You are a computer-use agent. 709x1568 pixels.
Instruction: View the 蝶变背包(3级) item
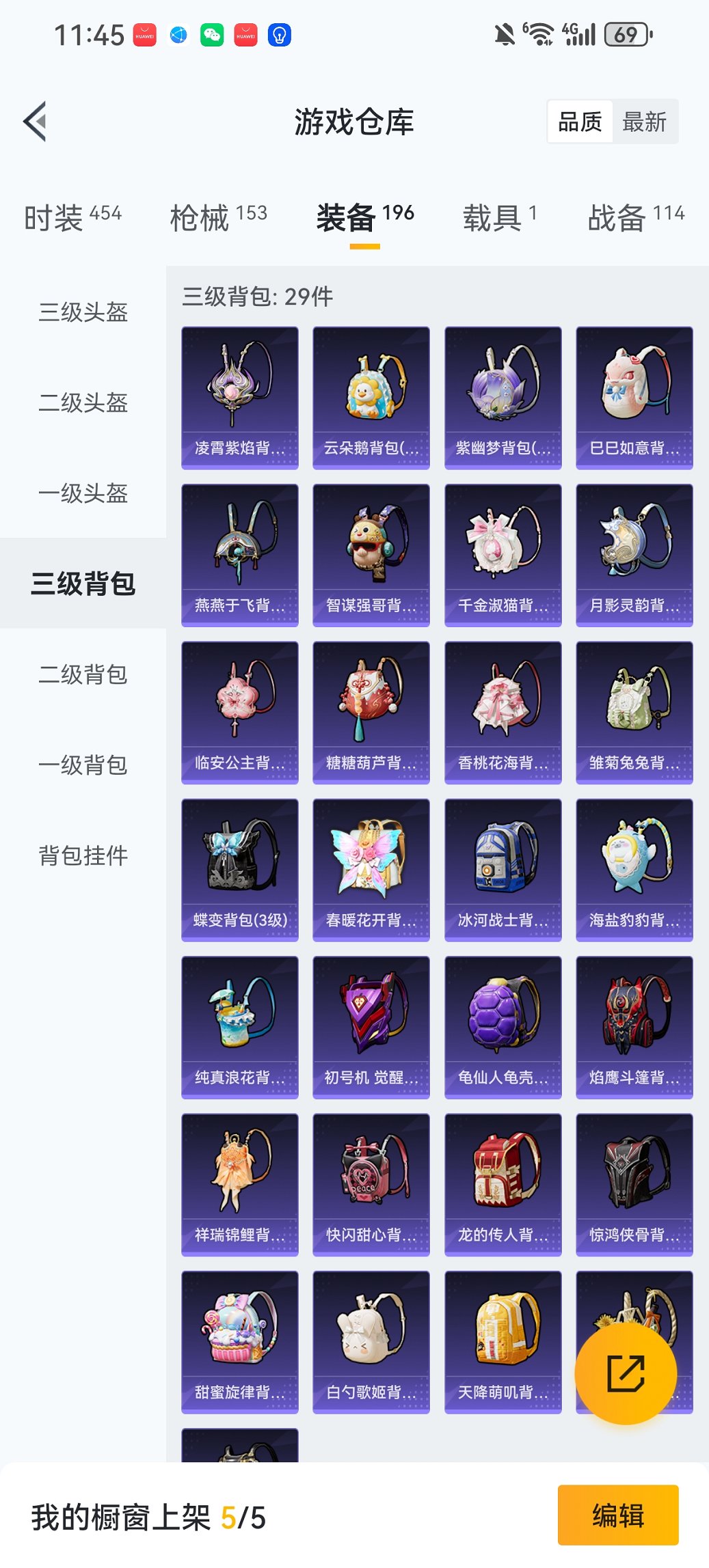239,870
